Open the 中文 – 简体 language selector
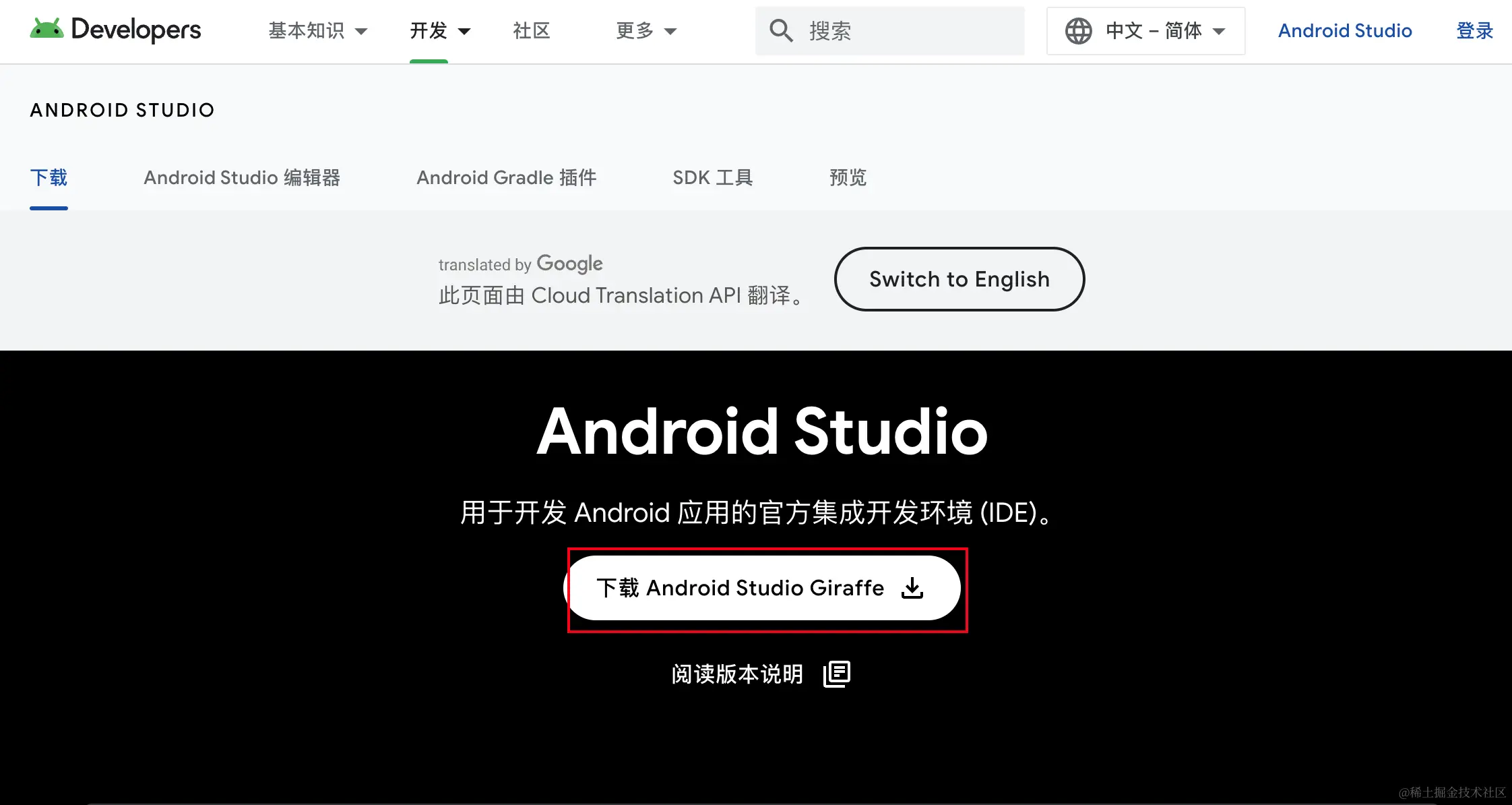 click(x=1145, y=31)
